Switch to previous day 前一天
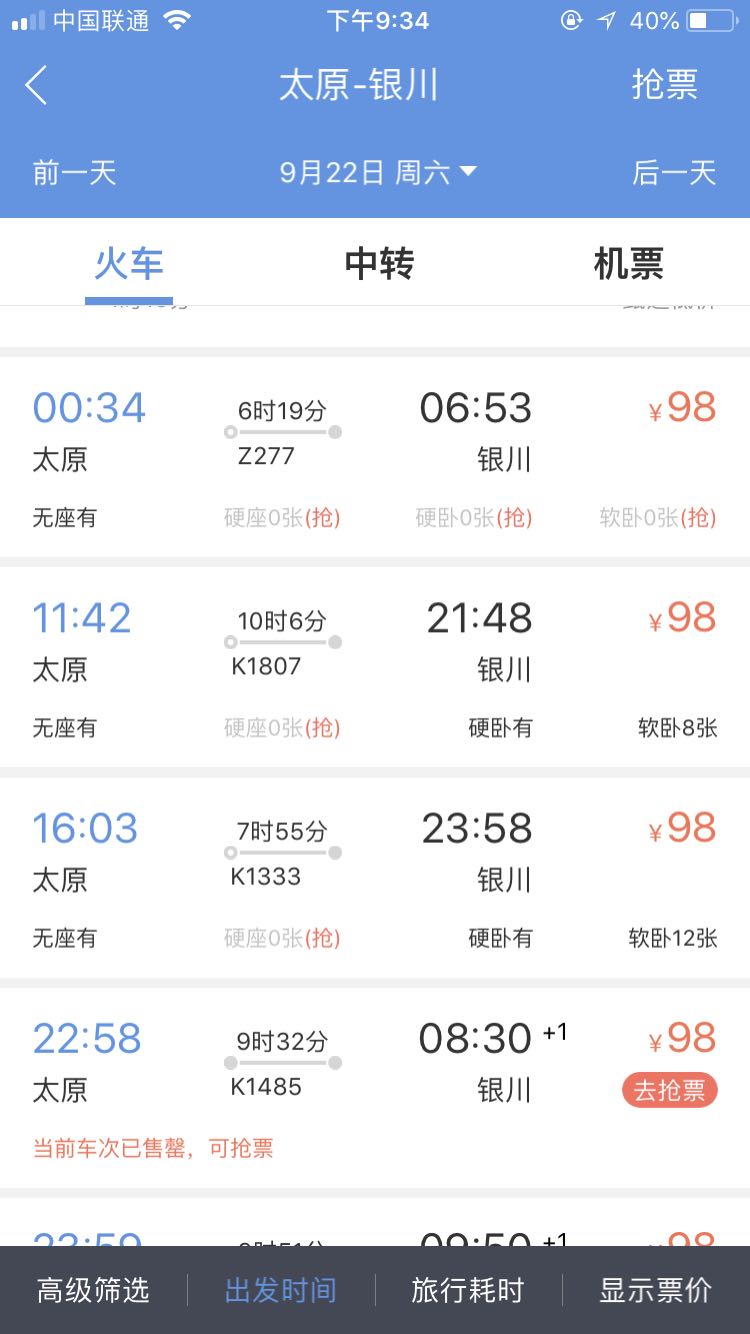 [74, 173]
